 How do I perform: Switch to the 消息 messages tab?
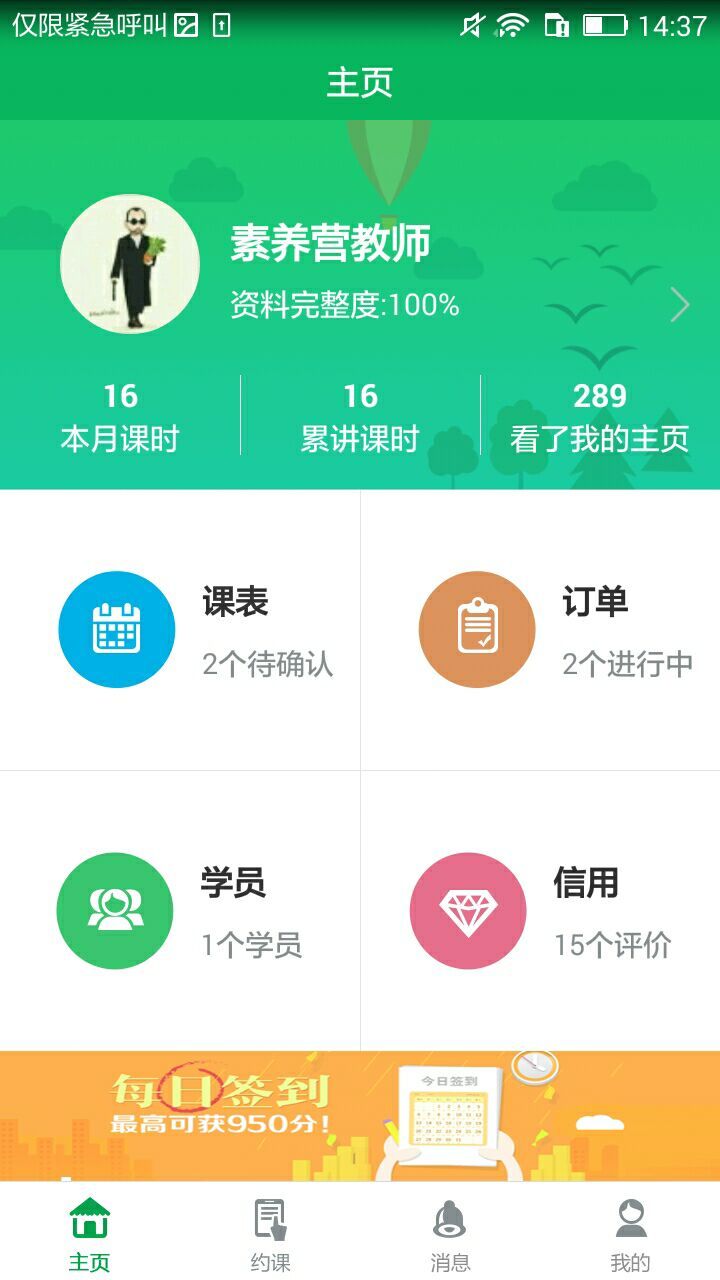point(450,1234)
